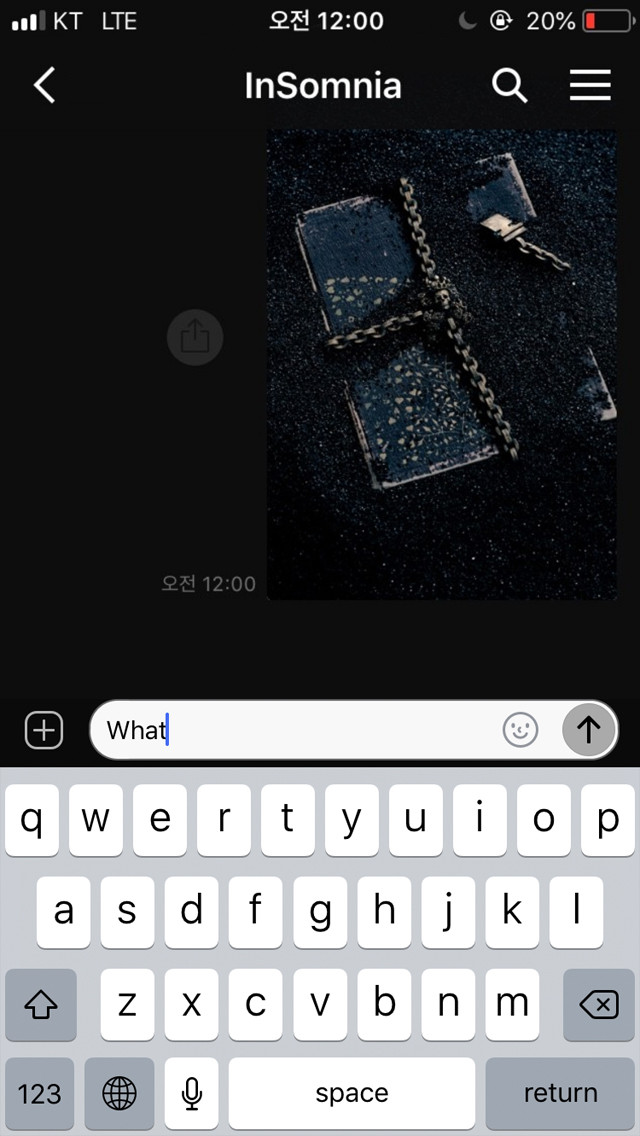Search within the InSomnia chat
Screen dimensions: 640x1136
click(x=509, y=86)
